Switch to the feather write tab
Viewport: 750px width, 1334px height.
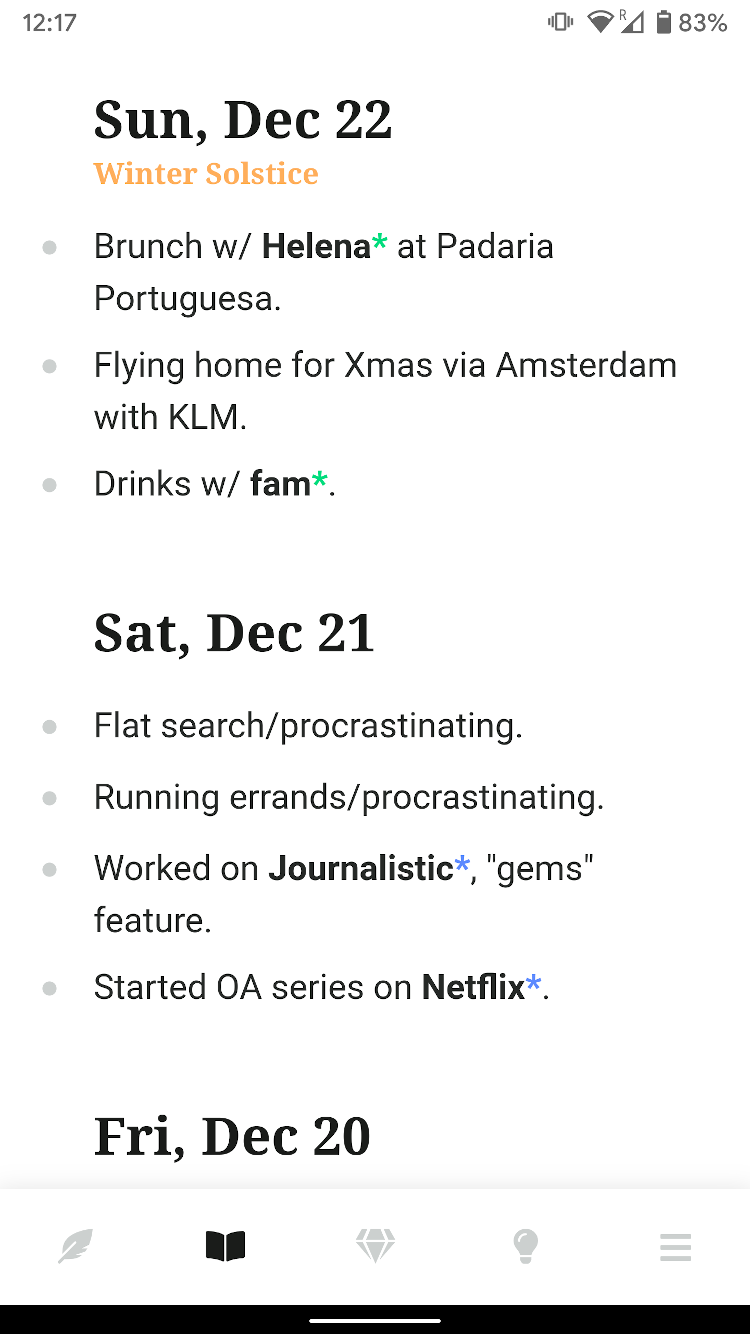[76, 1247]
